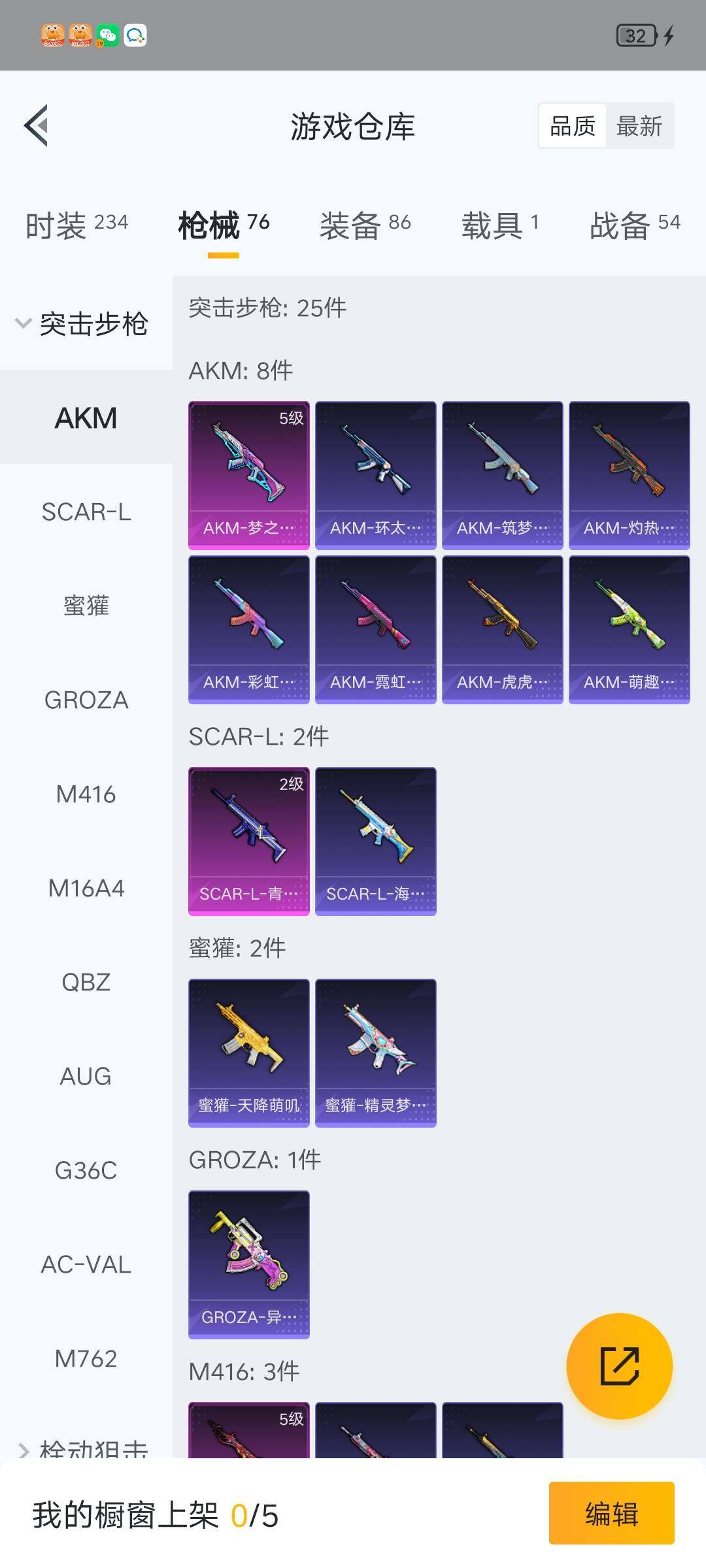Tap 编辑 to edit the showcase

(611, 1514)
